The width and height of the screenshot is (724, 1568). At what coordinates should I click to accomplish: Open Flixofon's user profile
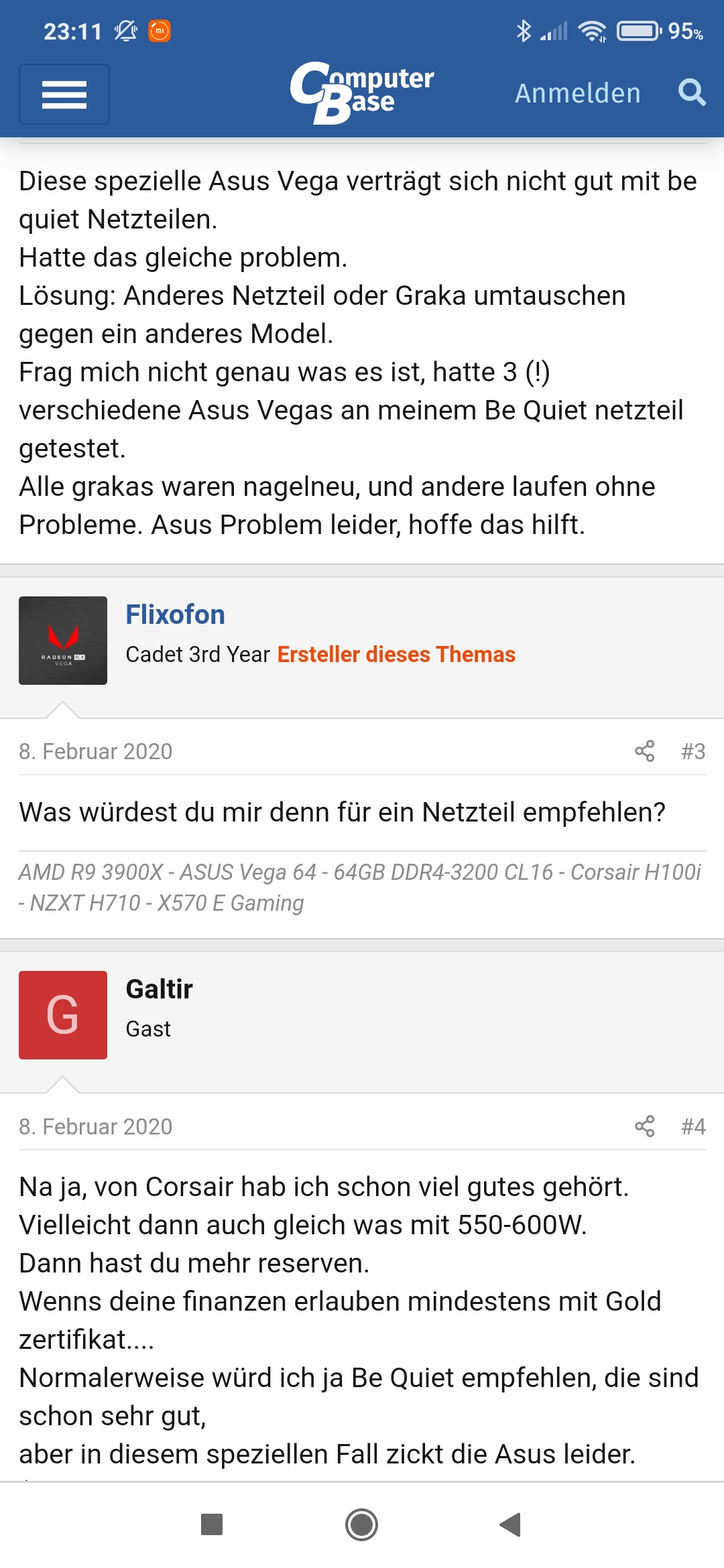point(175,614)
